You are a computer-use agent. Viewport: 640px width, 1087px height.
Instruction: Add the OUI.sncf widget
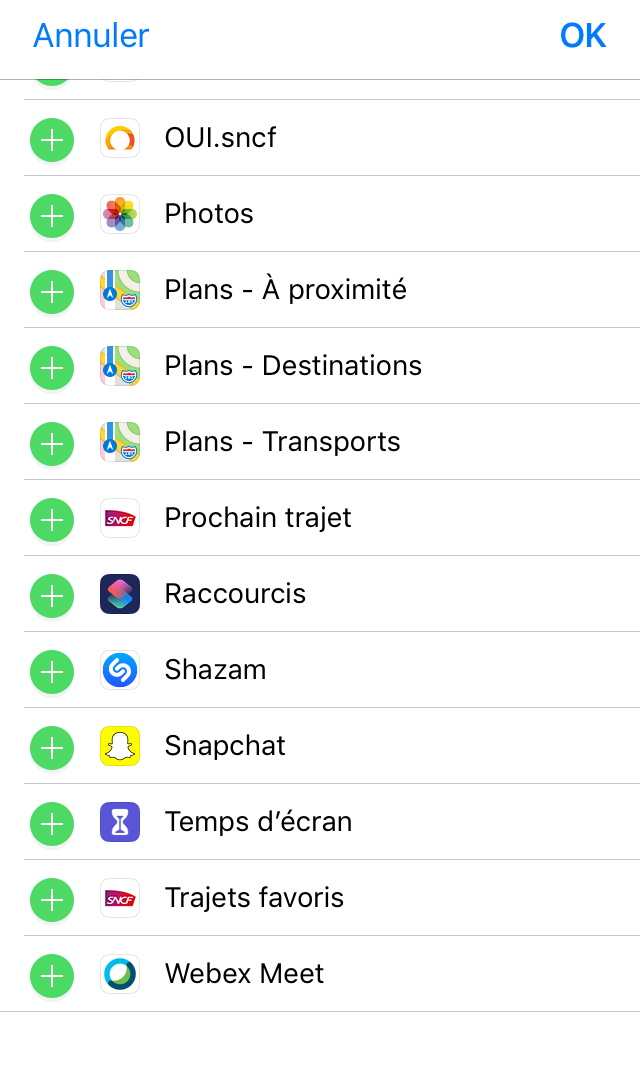pos(52,139)
